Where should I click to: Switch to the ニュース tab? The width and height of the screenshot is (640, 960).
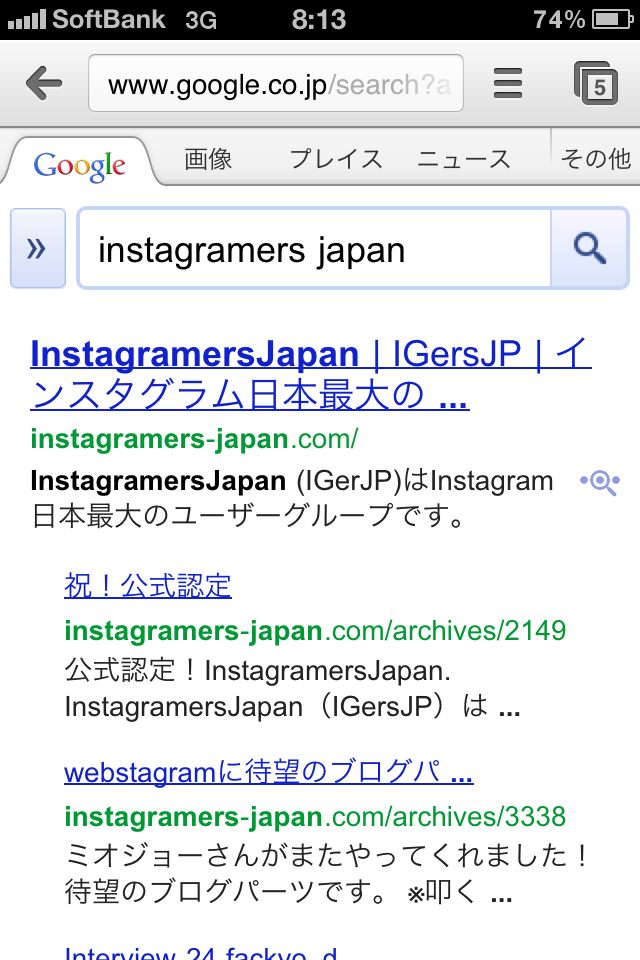[463, 159]
